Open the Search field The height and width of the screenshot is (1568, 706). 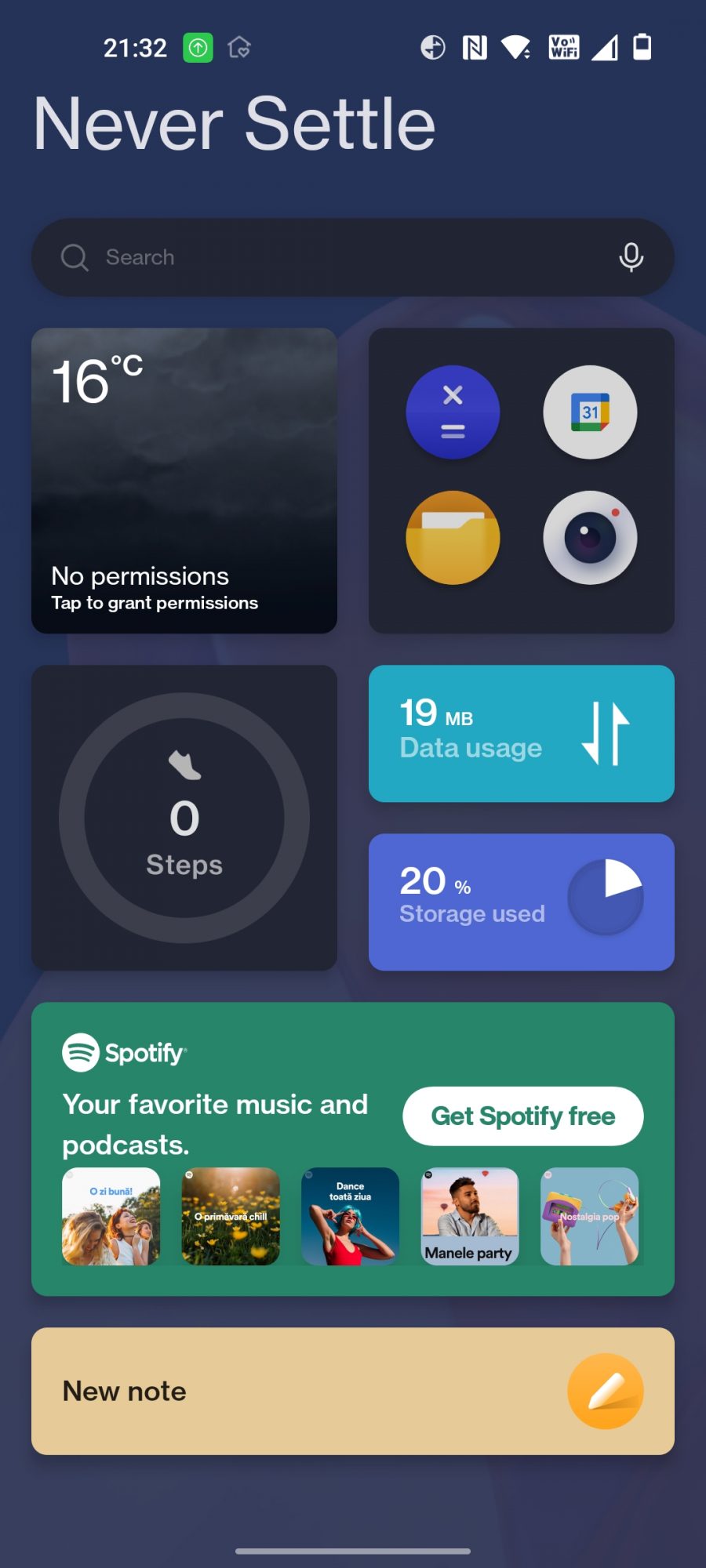click(314, 257)
